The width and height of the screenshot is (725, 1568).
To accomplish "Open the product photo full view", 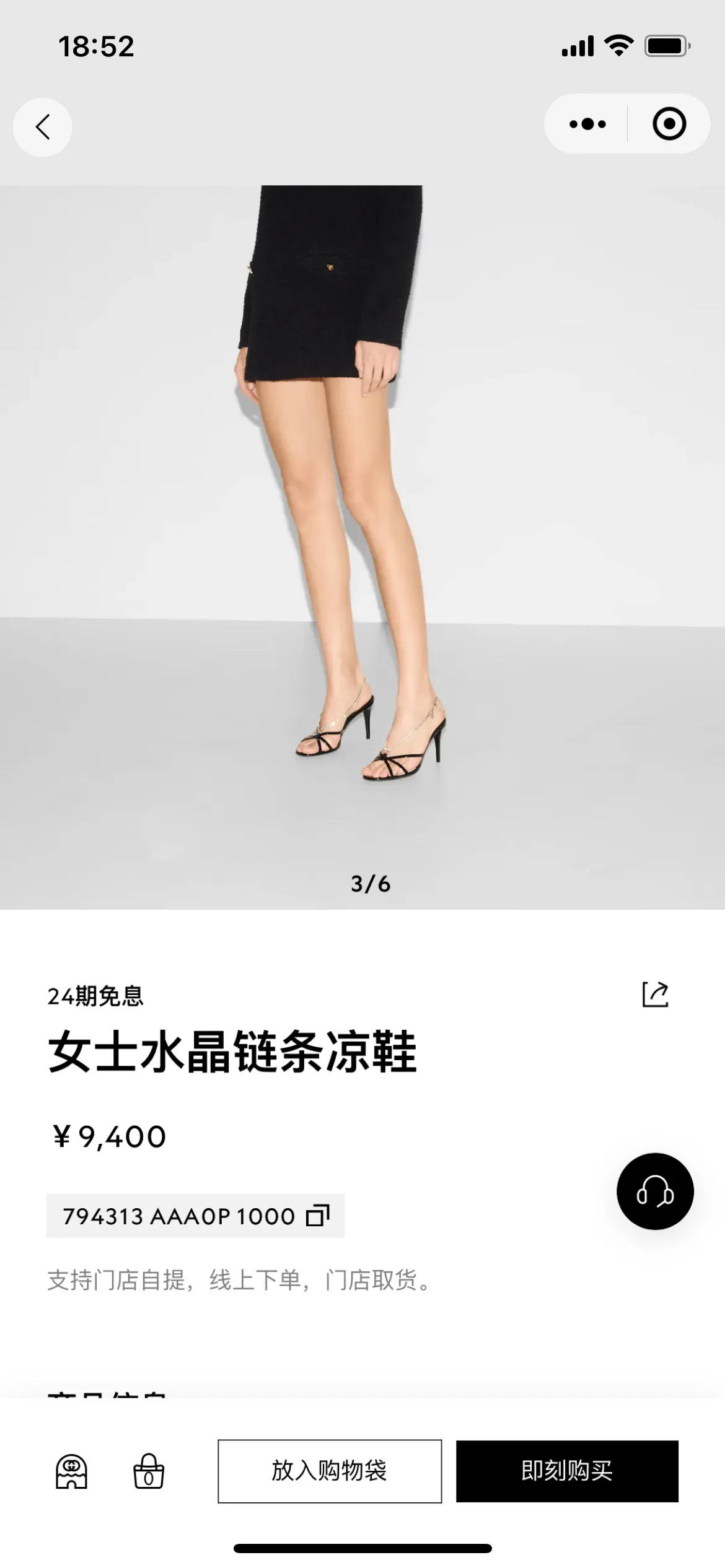I will click(362, 547).
